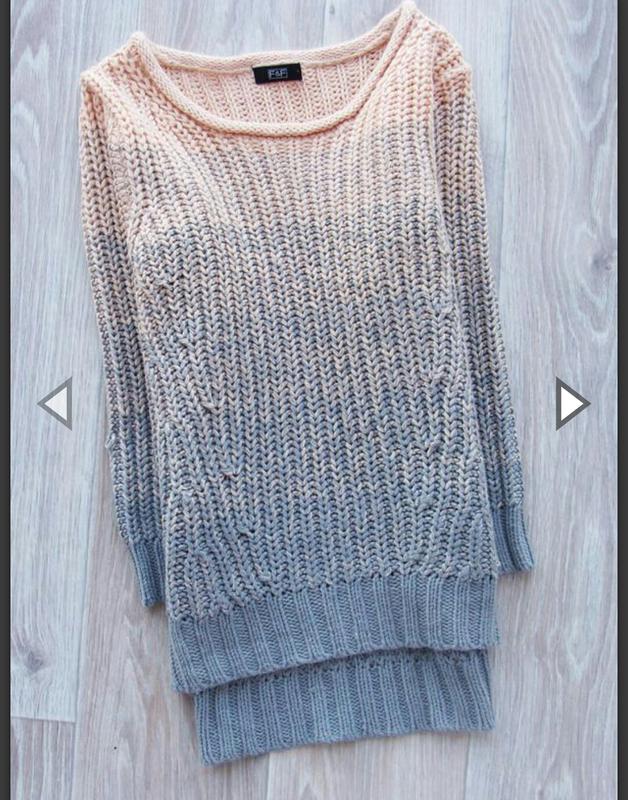Go to the next photo with the right arrow
628x800 pixels.
click(x=572, y=403)
